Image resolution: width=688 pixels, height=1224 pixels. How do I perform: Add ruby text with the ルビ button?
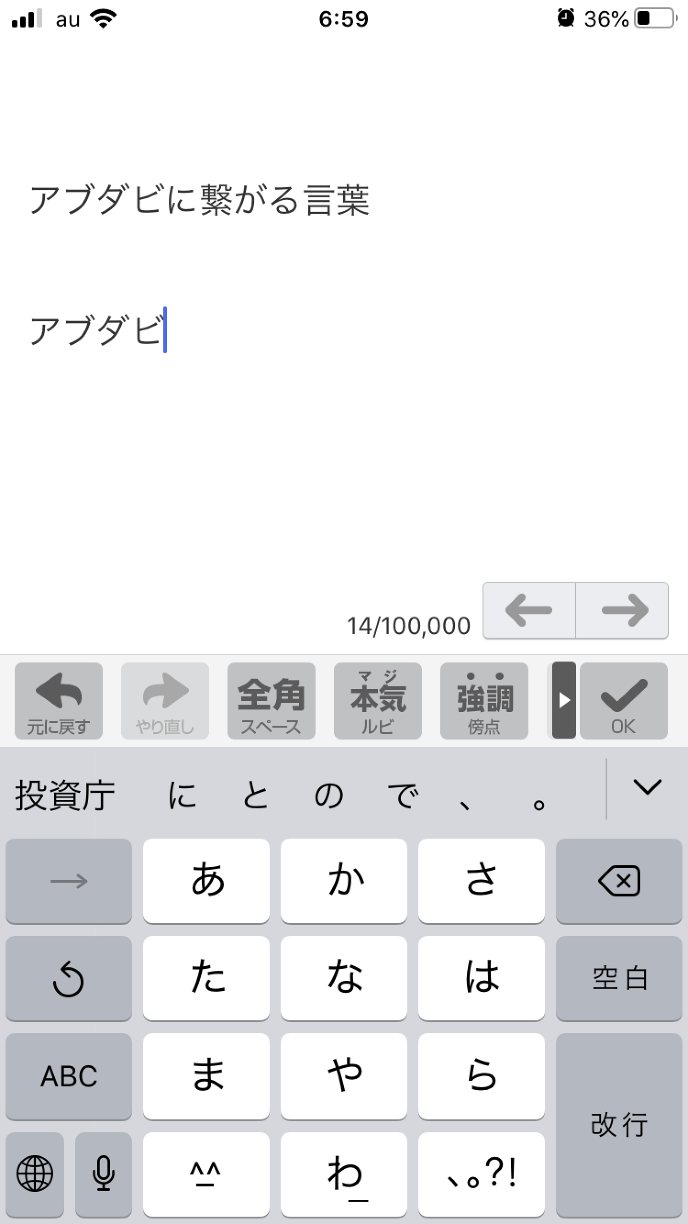(377, 700)
